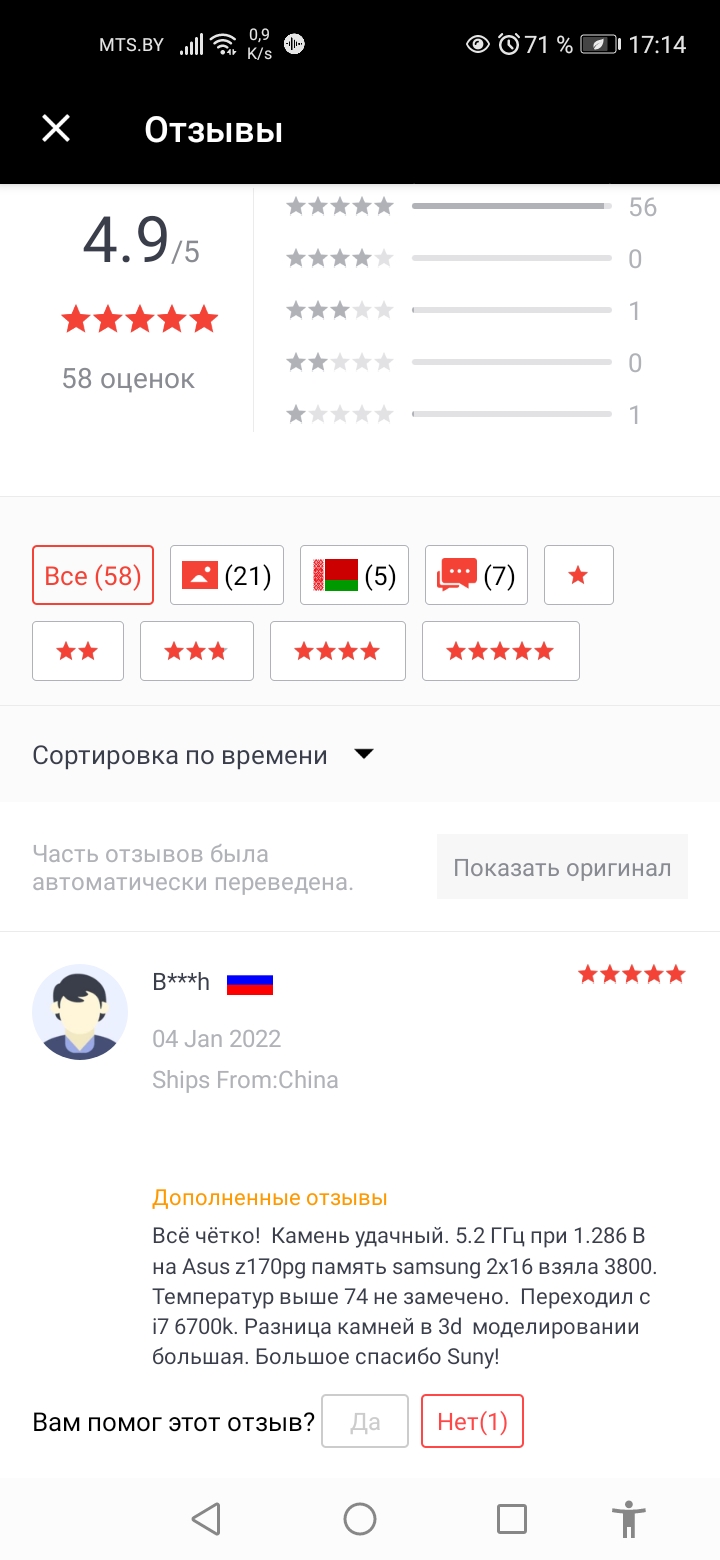Image resolution: width=720 pixels, height=1560 pixels.
Task: Show reviews from Belarus (5)
Action: pyautogui.click(x=354, y=575)
